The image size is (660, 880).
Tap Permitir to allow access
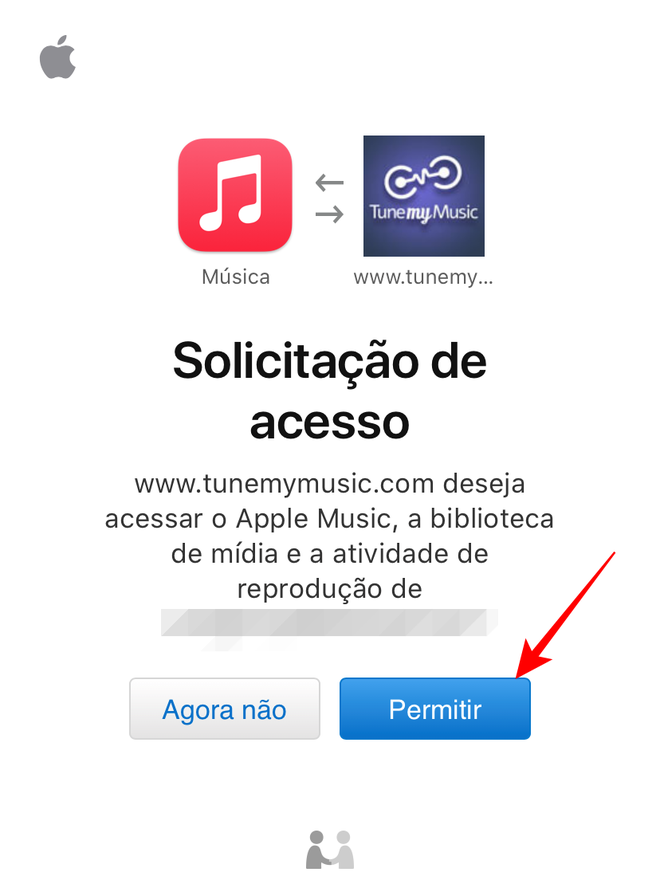pyautogui.click(x=435, y=710)
